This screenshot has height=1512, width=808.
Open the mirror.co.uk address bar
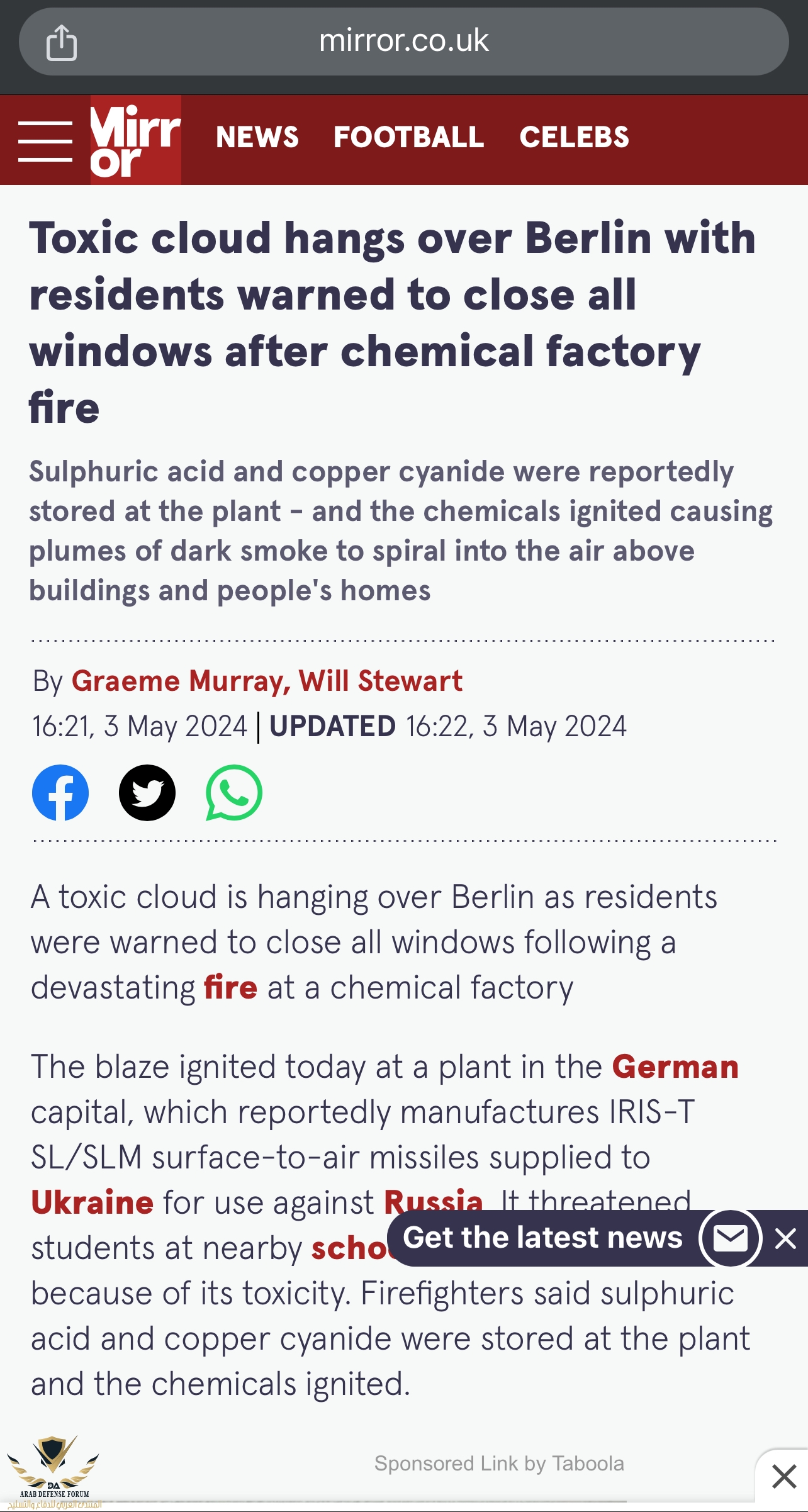coord(403,41)
